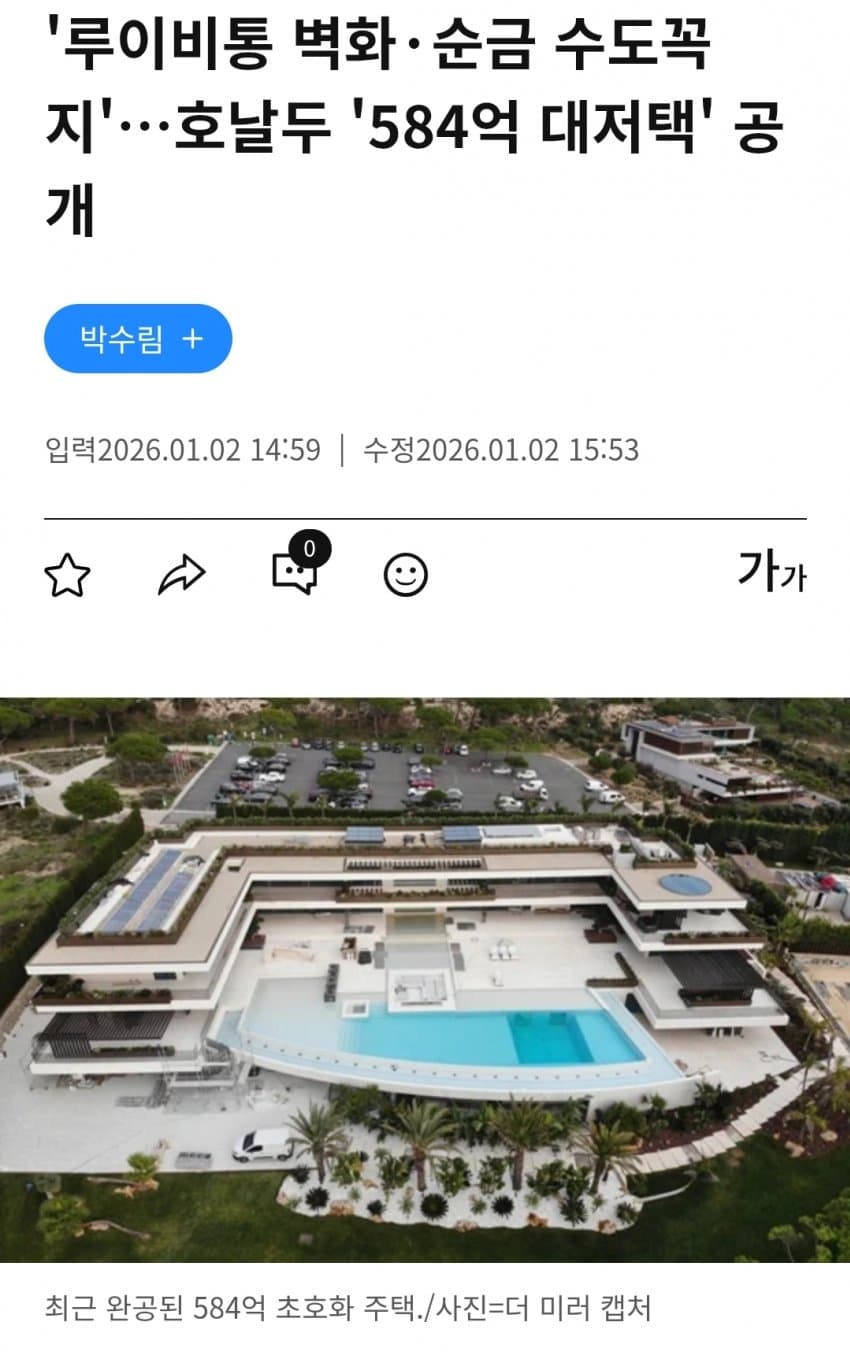The height and width of the screenshot is (1359, 850).
Task: Bookmark this article with the star
Action: [67, 576]
